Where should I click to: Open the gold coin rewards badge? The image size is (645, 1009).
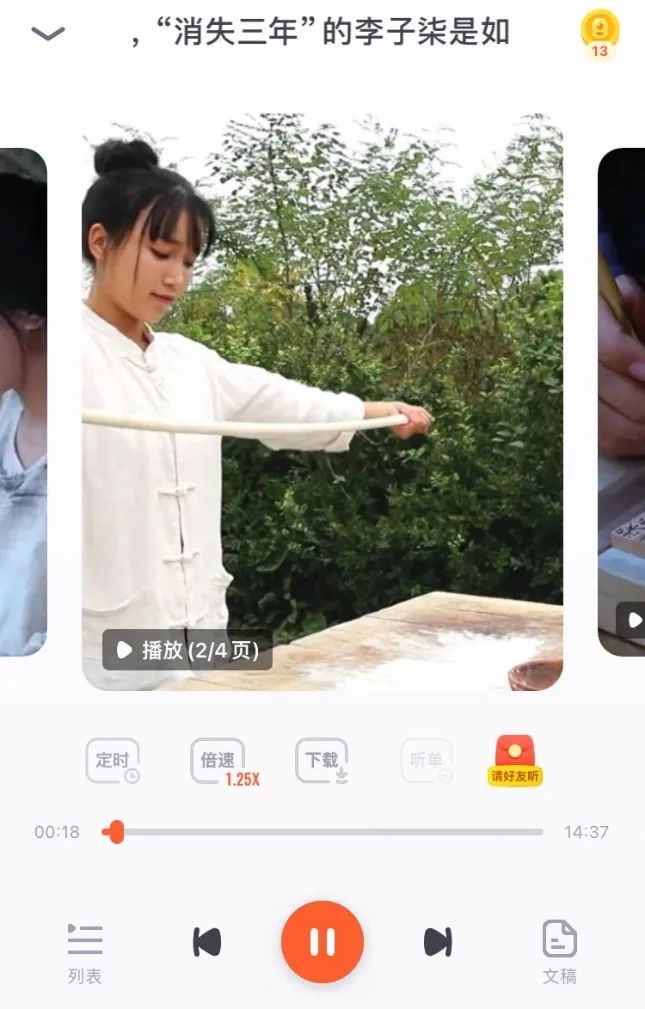(x=599, y=34)
